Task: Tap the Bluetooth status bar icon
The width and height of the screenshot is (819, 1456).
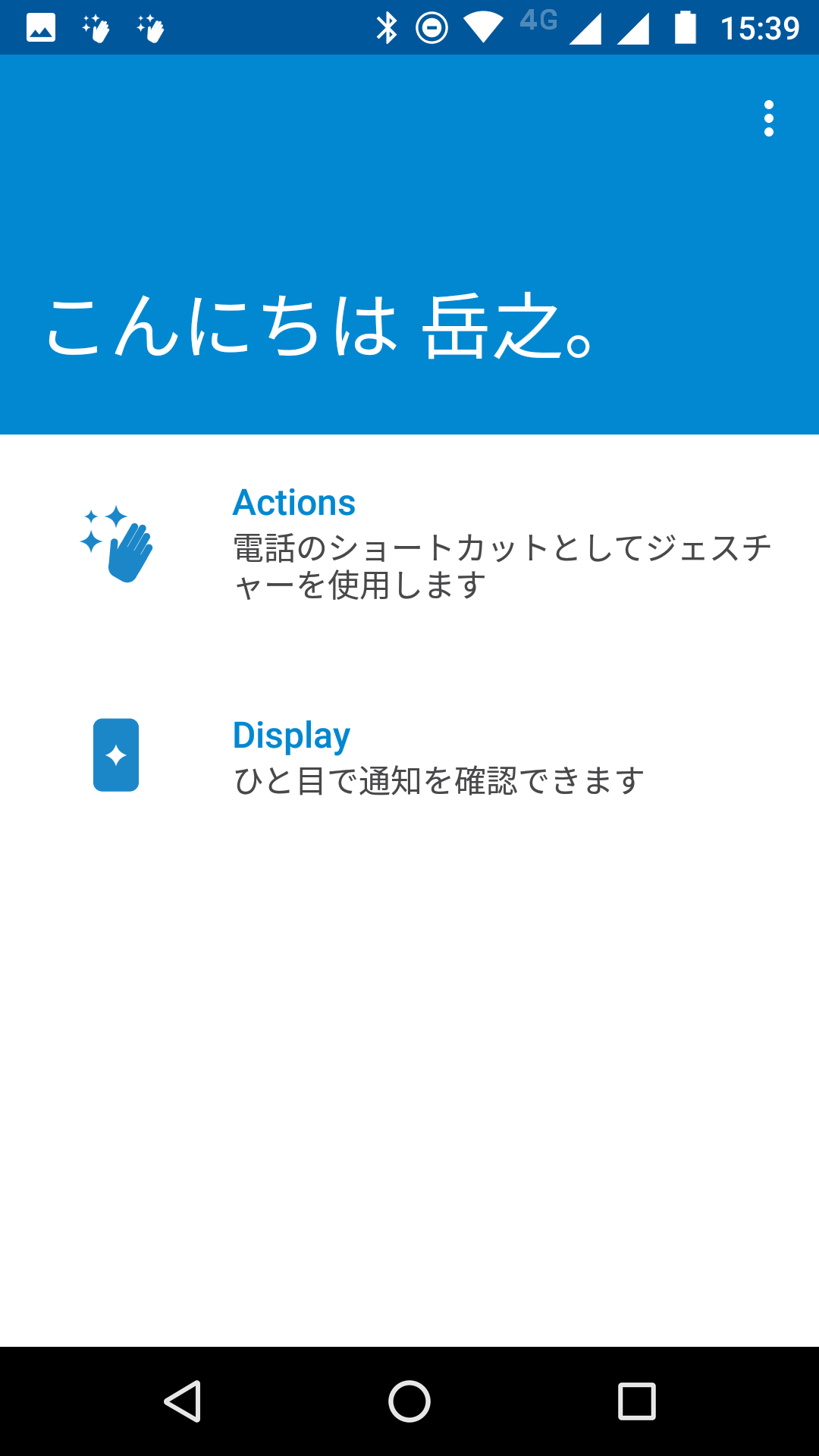Action: [x=388, y=27]
